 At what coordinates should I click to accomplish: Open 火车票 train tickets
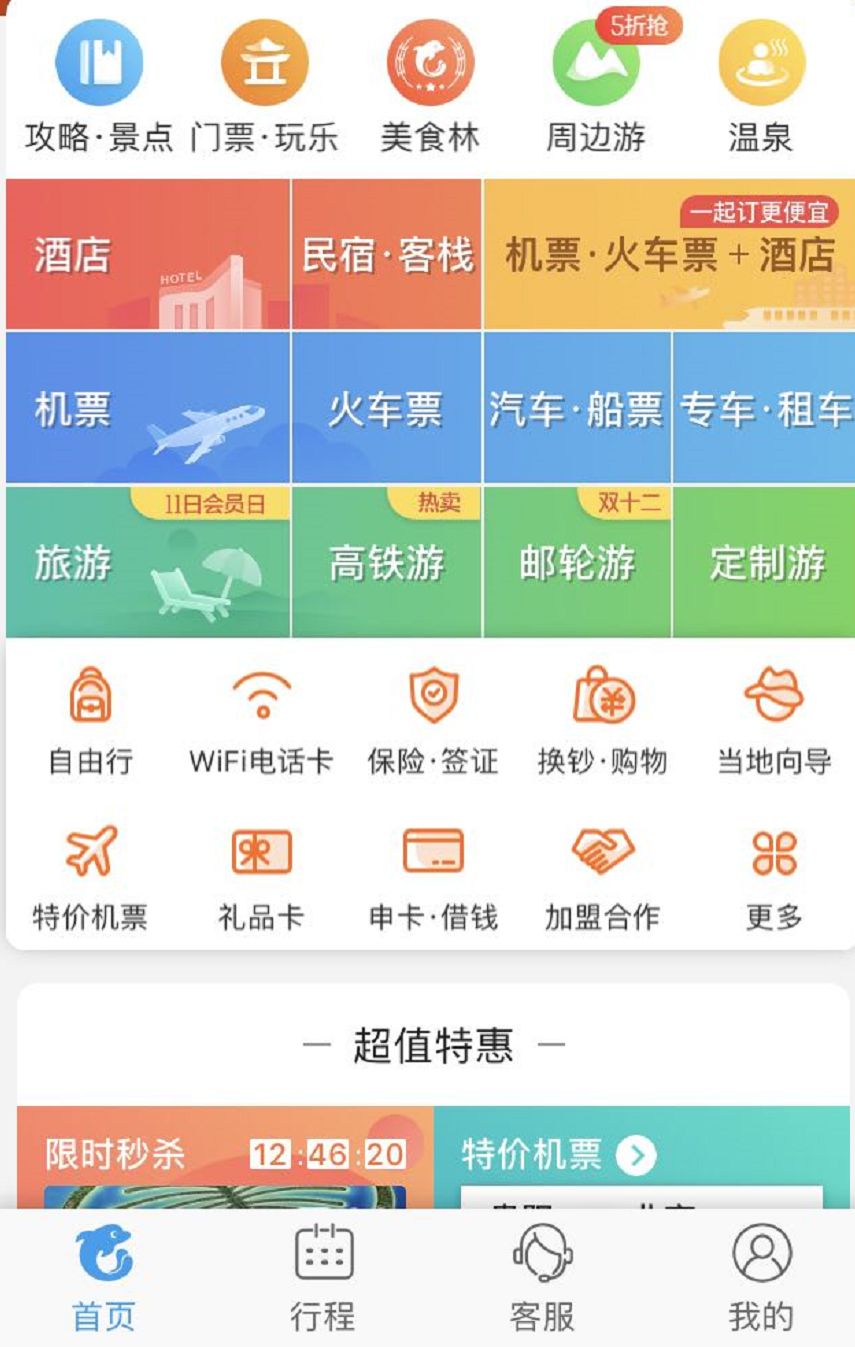[387, 408]
